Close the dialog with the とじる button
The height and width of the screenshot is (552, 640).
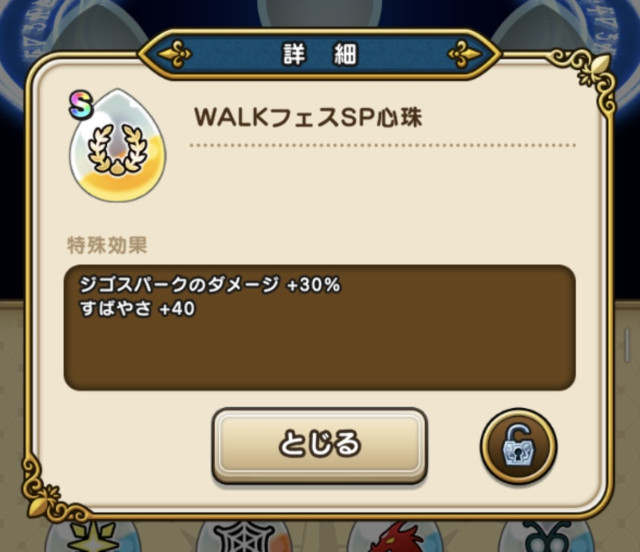(x=319, y=443)
